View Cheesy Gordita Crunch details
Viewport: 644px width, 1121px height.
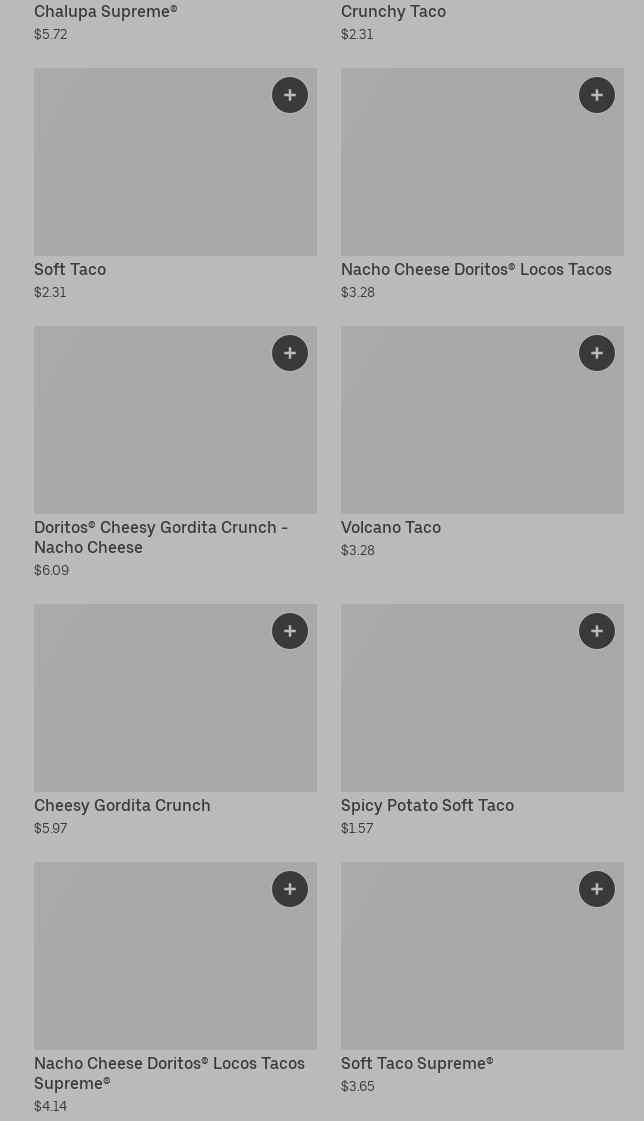tap(150, 710)
